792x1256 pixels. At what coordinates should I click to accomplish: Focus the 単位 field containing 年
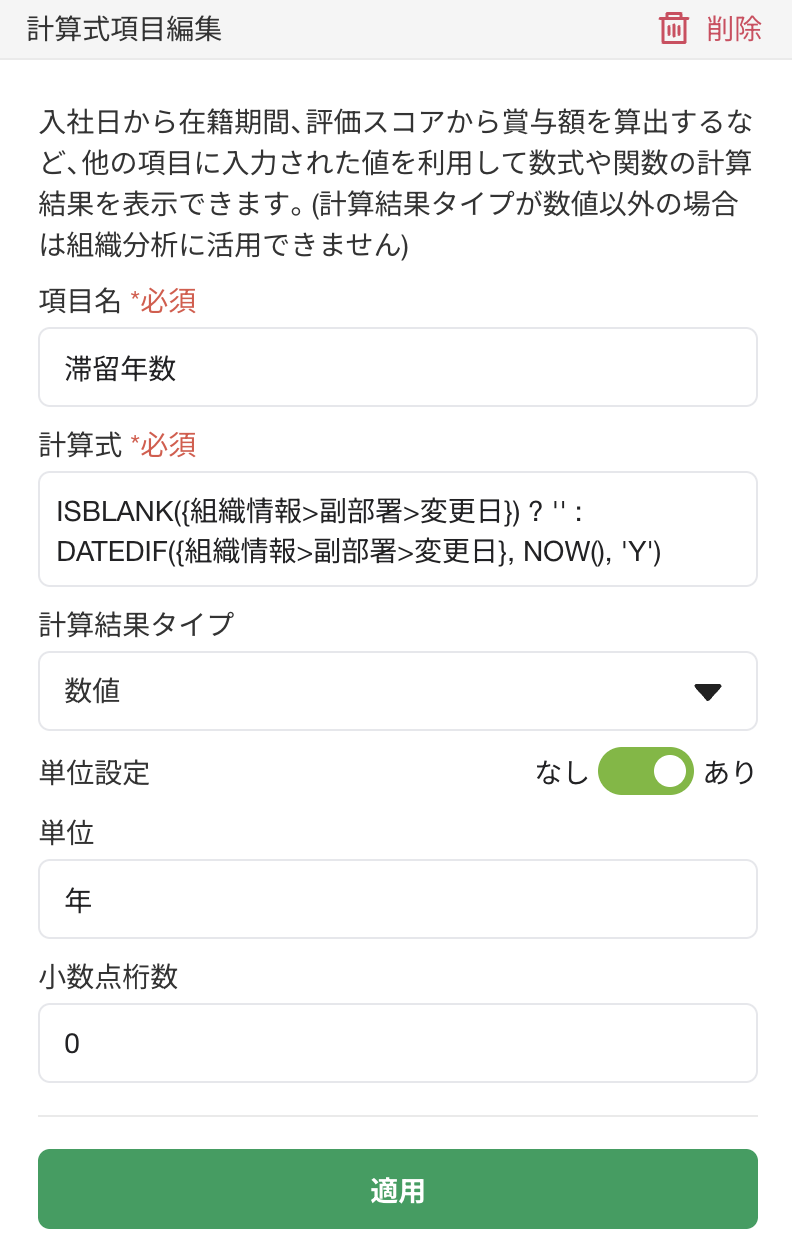(398, 898)
